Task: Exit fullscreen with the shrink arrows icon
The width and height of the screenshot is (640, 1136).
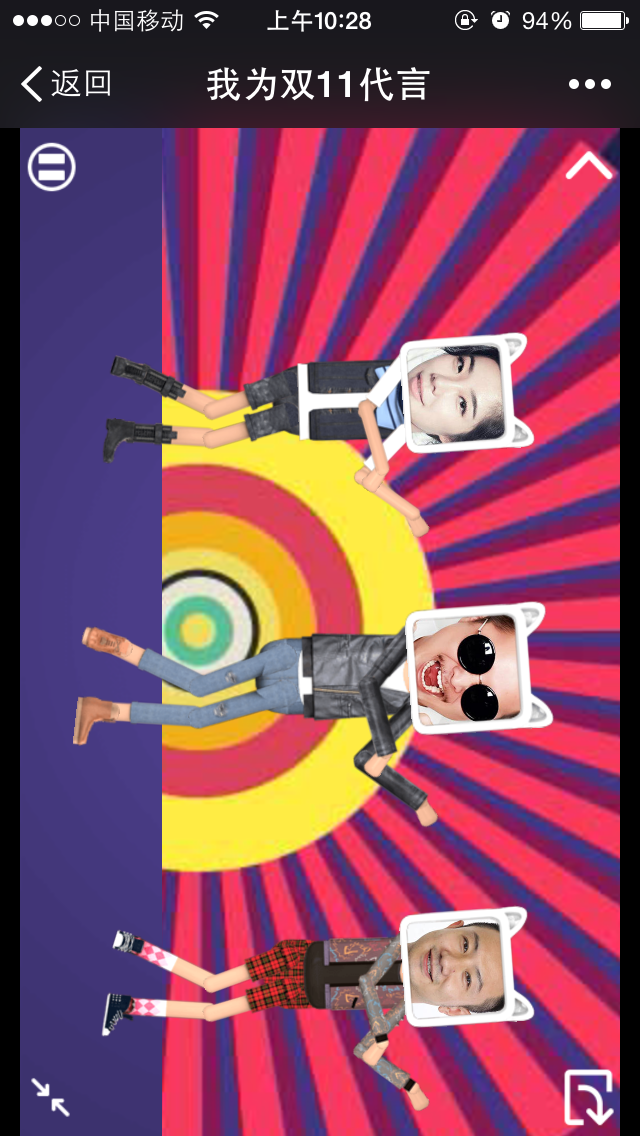Action: [x=50, y=1096]
